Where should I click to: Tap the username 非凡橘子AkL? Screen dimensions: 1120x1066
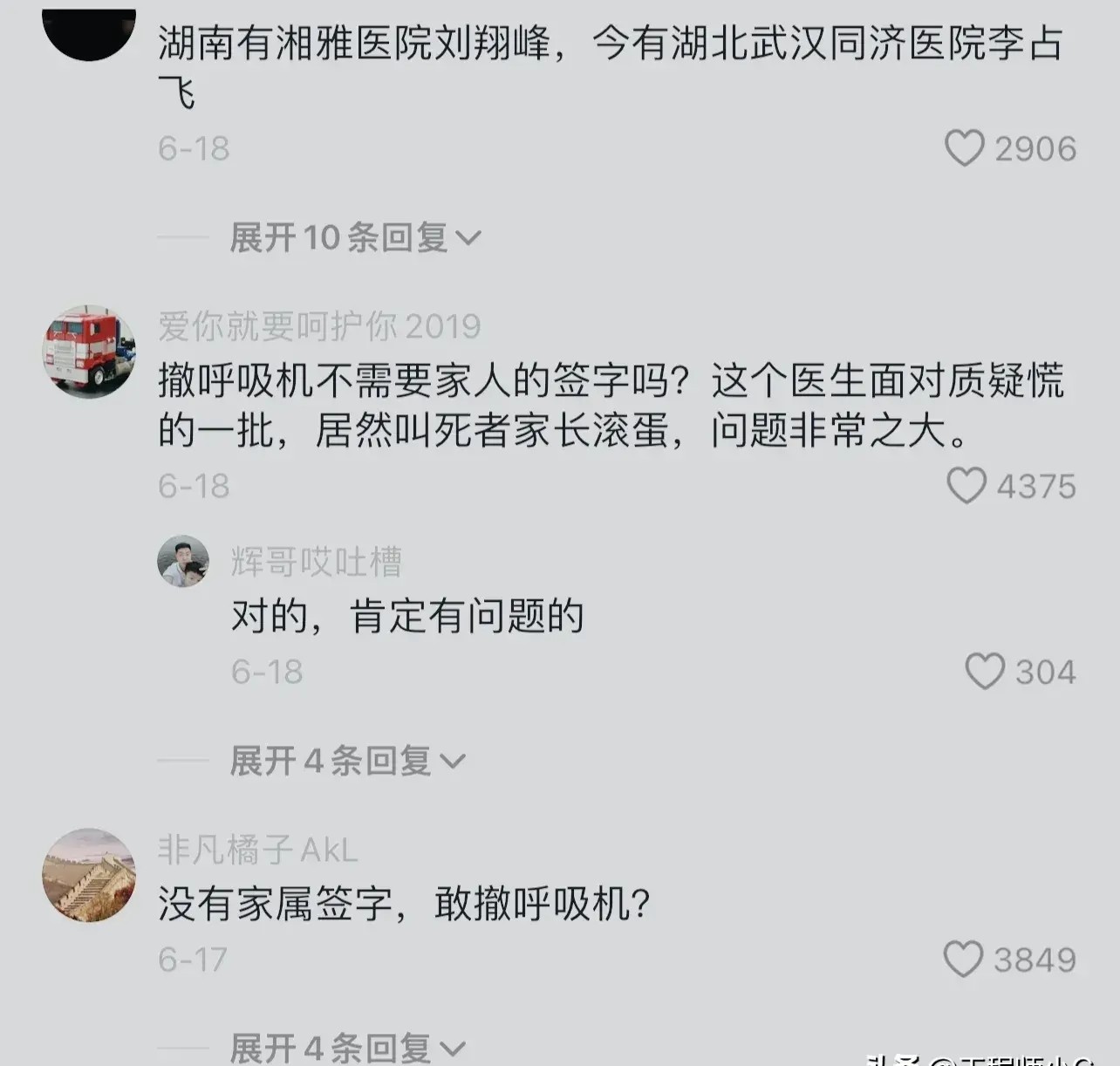[x=257, y=850]
